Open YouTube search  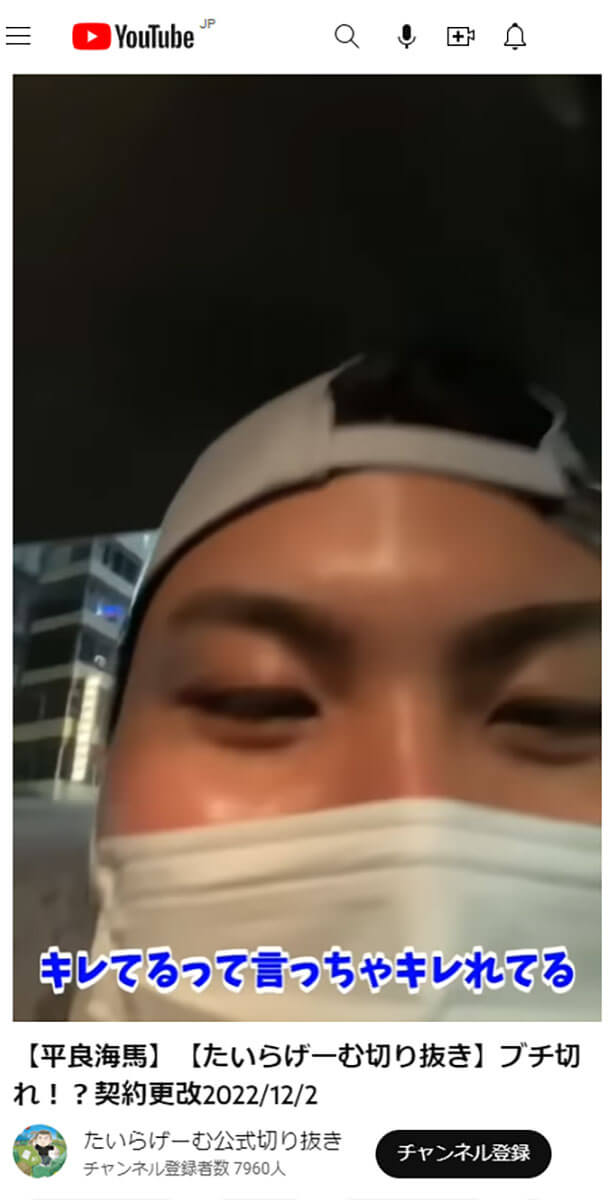coord(346,37)
